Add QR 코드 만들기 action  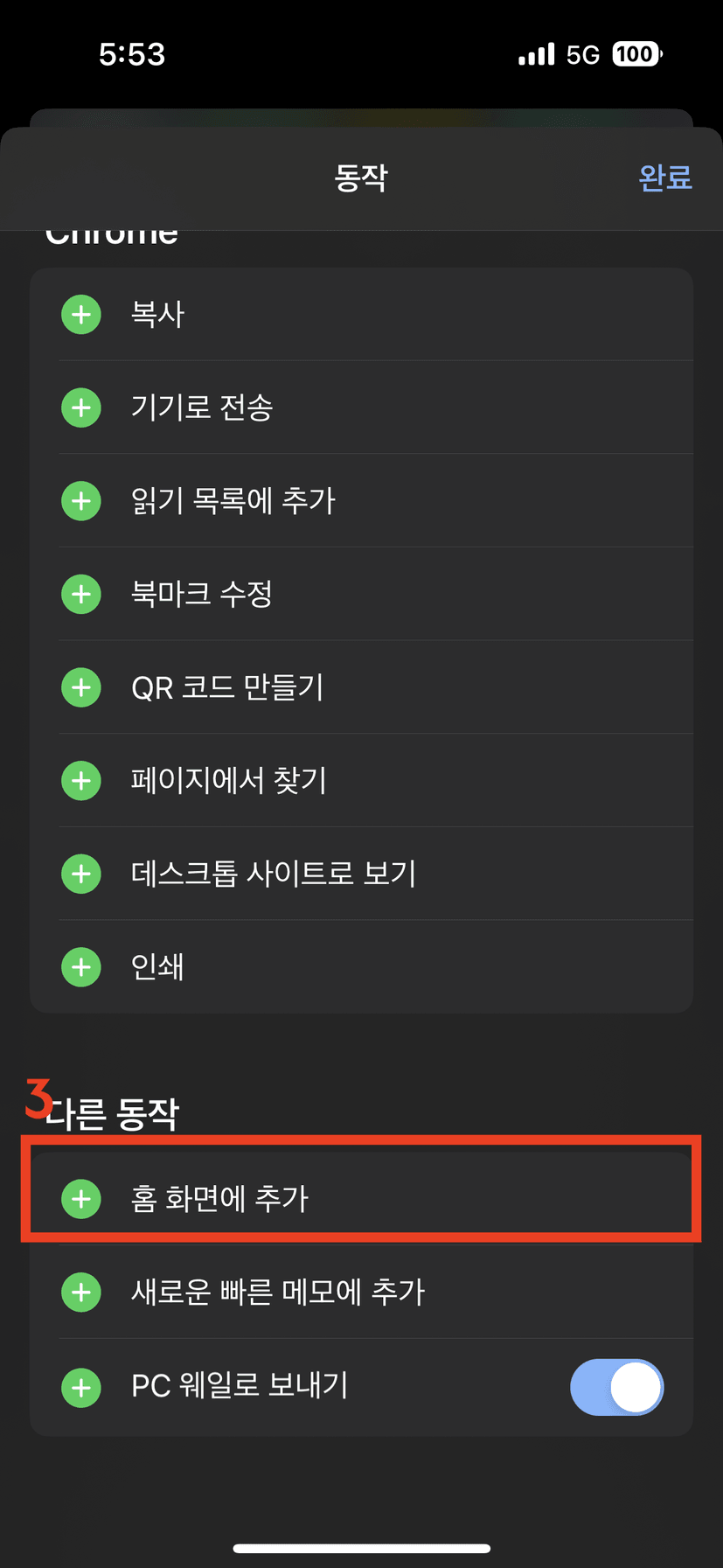click(81, 687)
